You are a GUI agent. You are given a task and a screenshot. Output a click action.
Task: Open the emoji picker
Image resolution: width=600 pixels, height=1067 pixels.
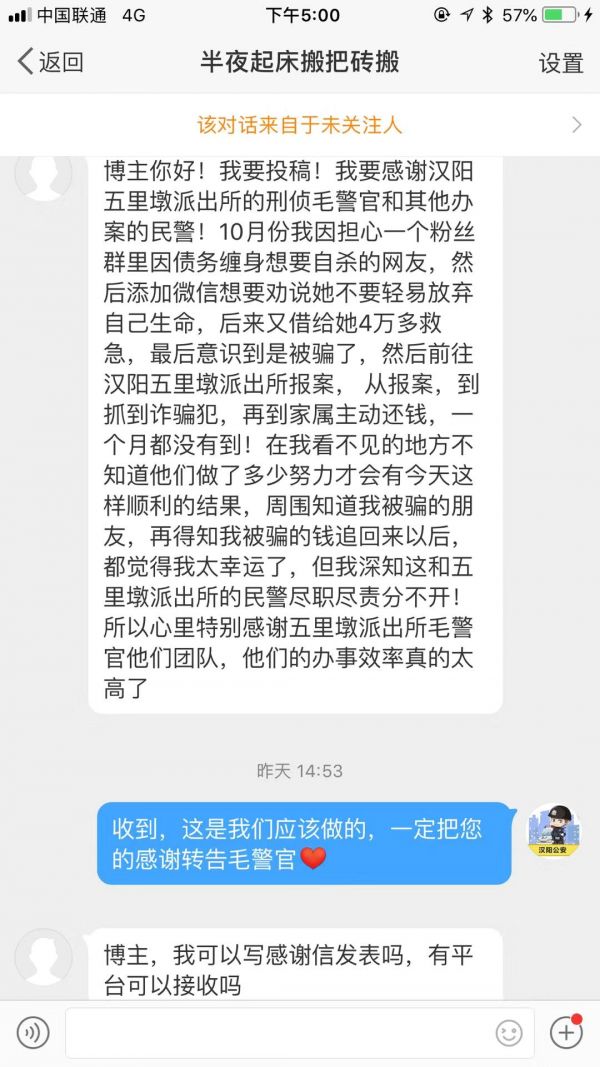coord(509,1033)
